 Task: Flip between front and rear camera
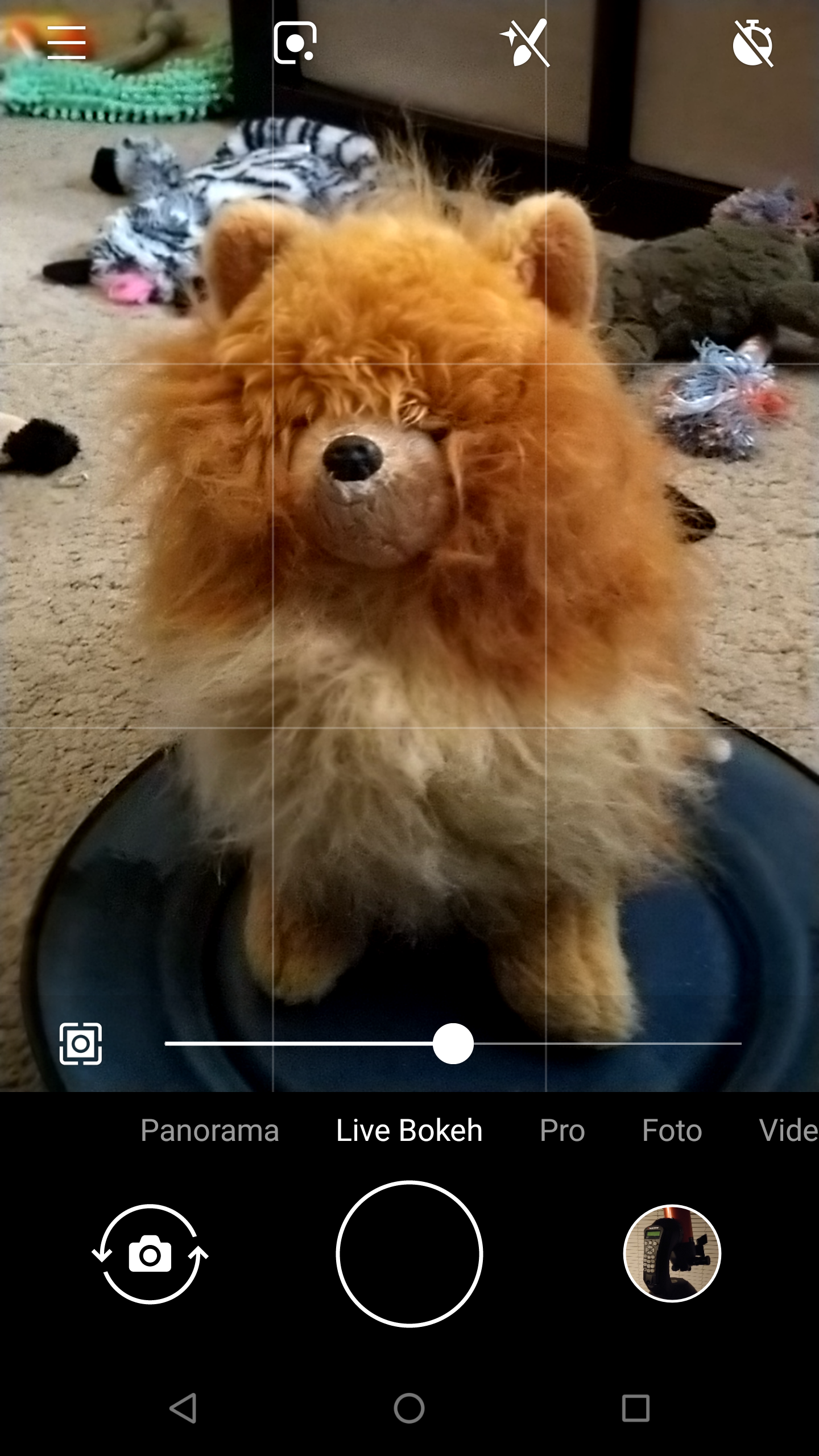pyautogui.click(x=150, y=1254)
